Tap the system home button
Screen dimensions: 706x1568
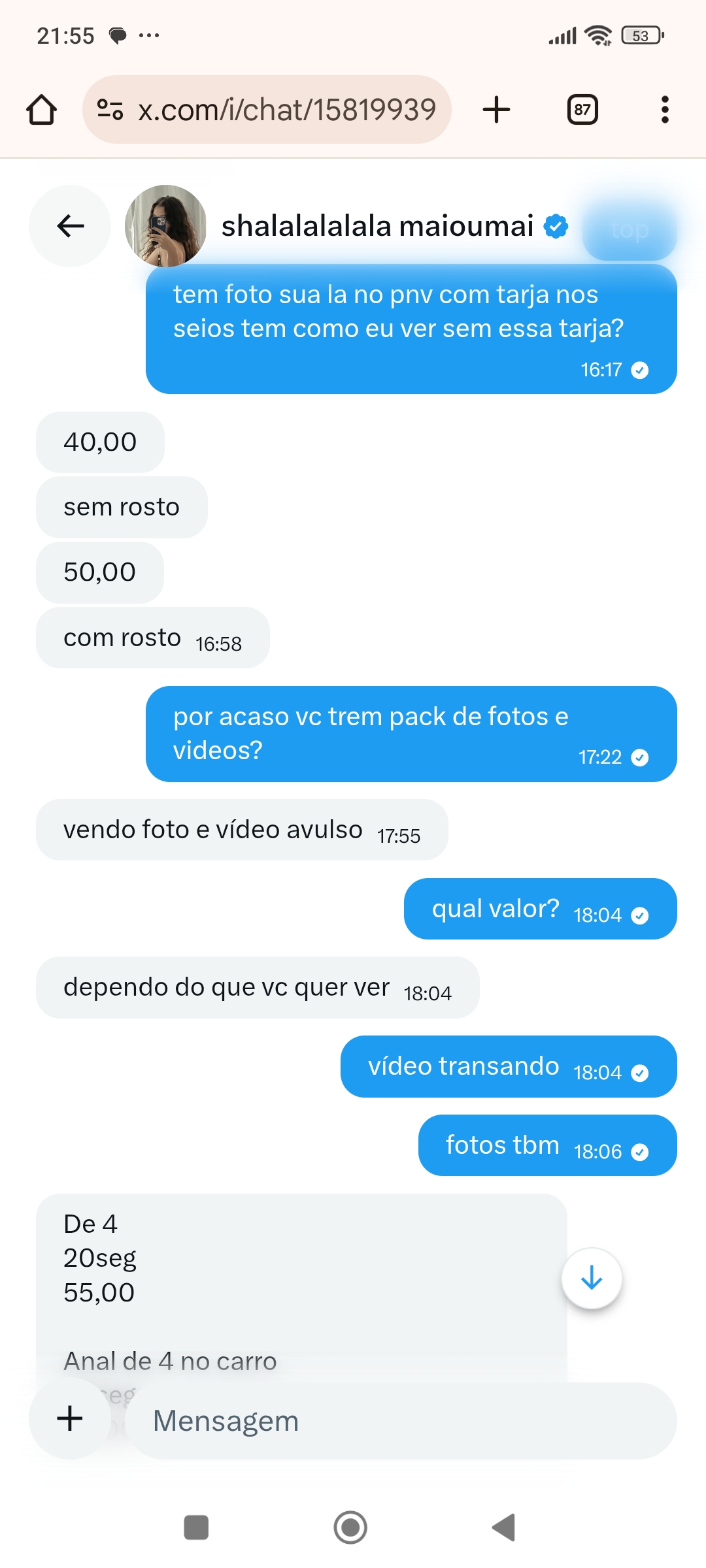pos(350,1527)
